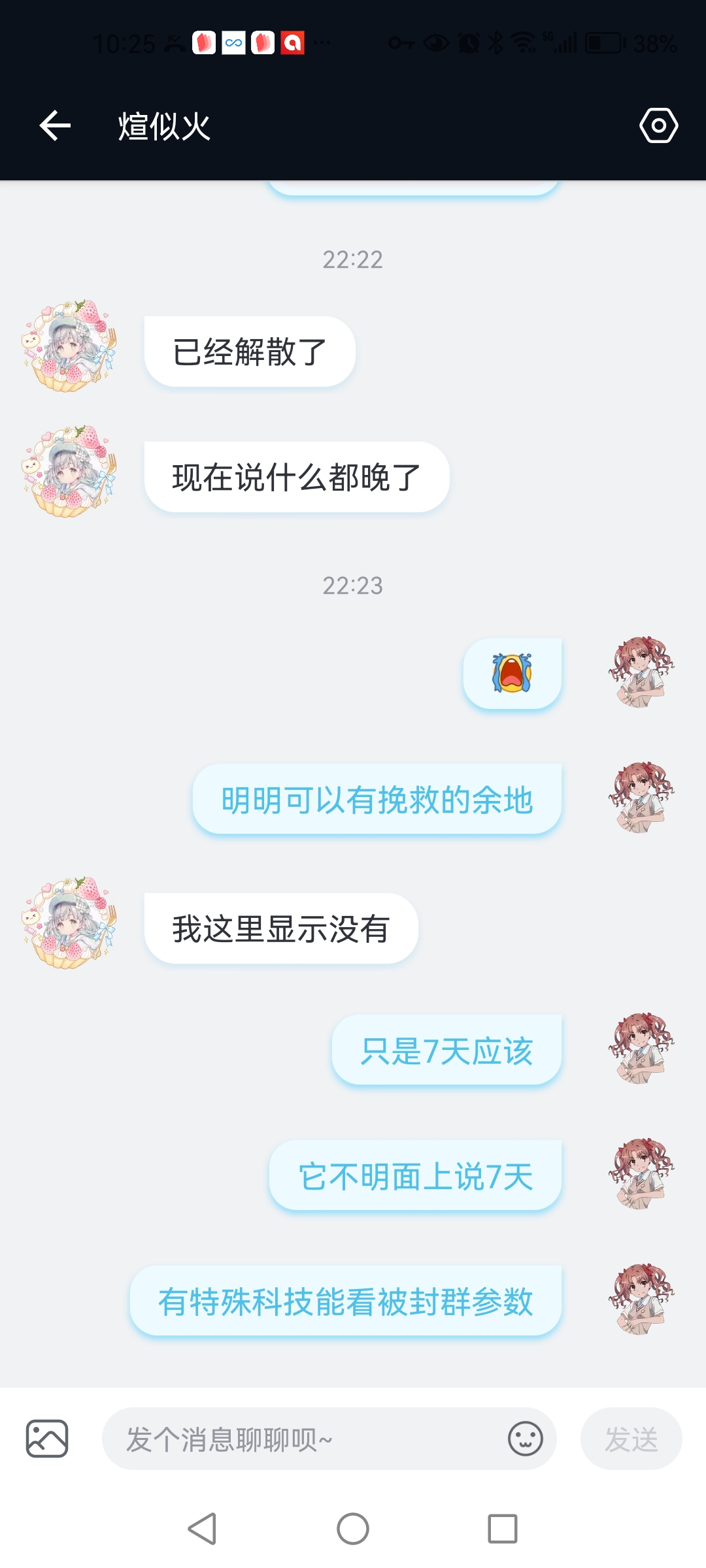
Task: Tap the system home button
Action: click(x=353, y=1529)
